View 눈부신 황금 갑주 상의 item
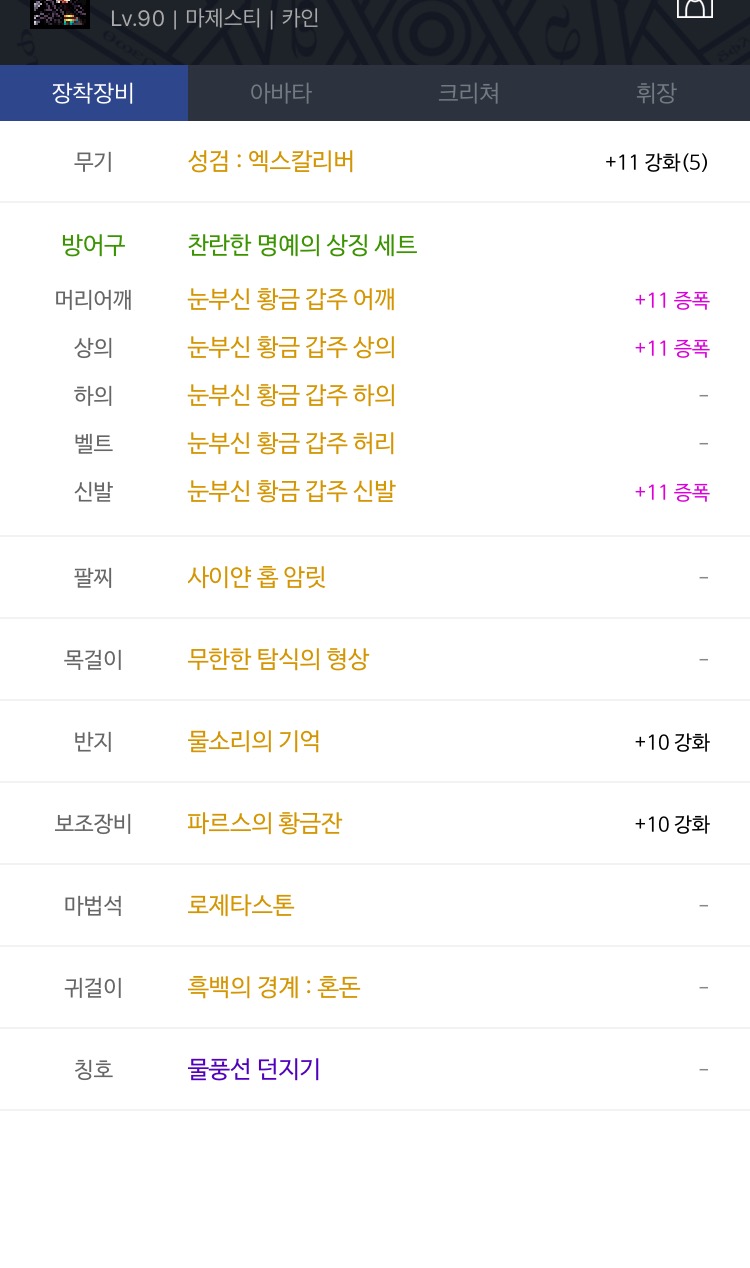The height and width of the screenshot is (1268, 750). (x=291, y=347)
